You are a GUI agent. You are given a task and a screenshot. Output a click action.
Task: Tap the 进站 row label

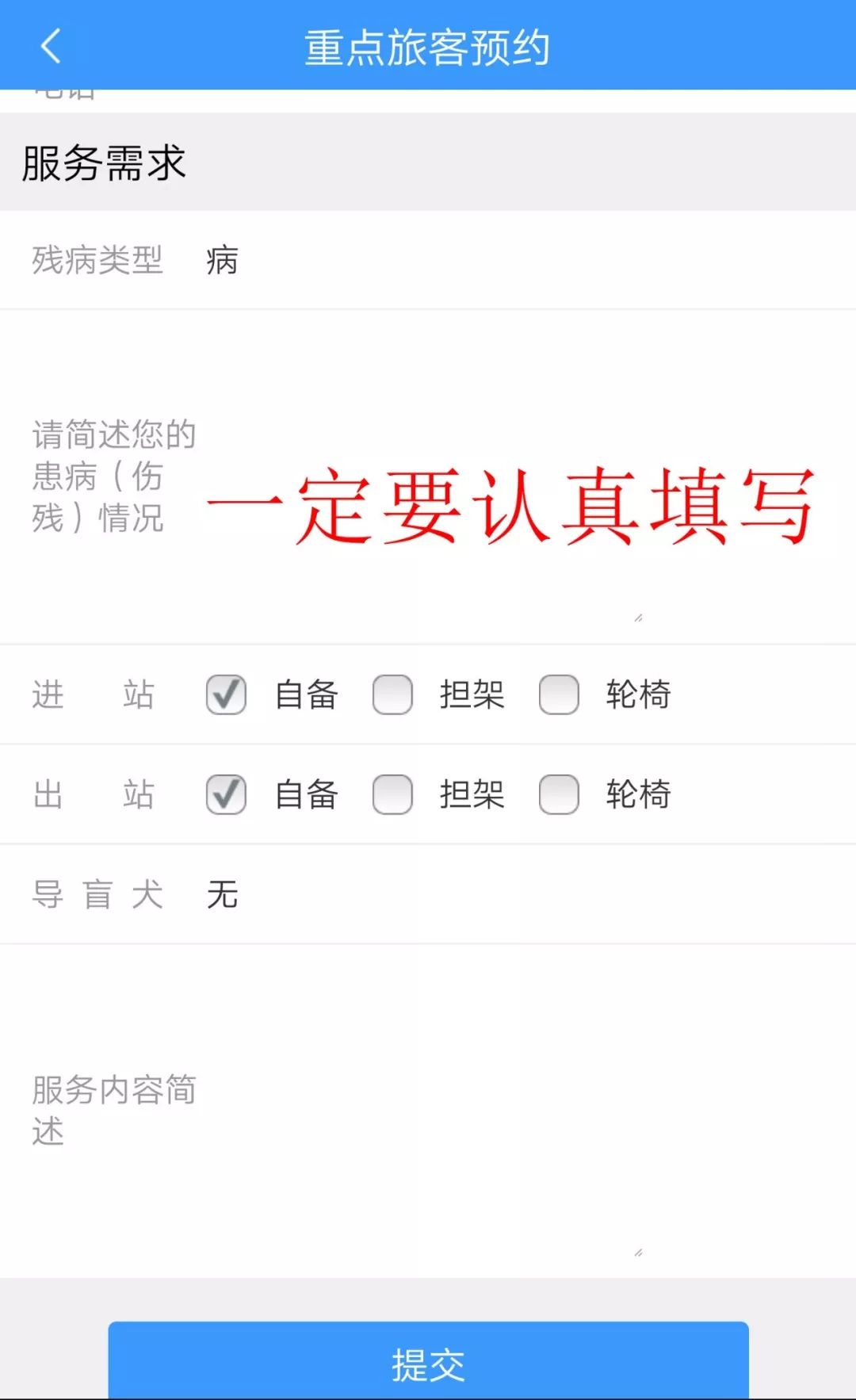(x=91, y=695)
